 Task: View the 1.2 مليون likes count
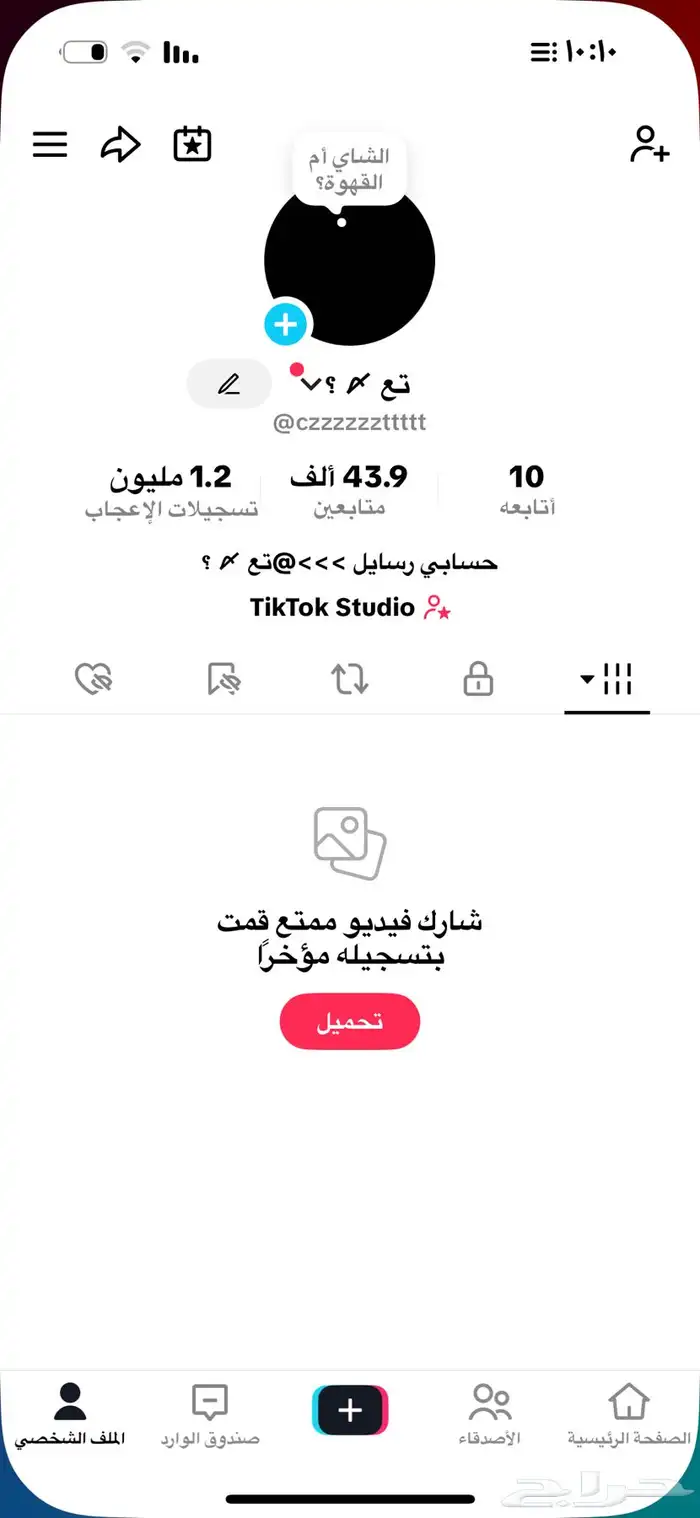tap(171, 489)
